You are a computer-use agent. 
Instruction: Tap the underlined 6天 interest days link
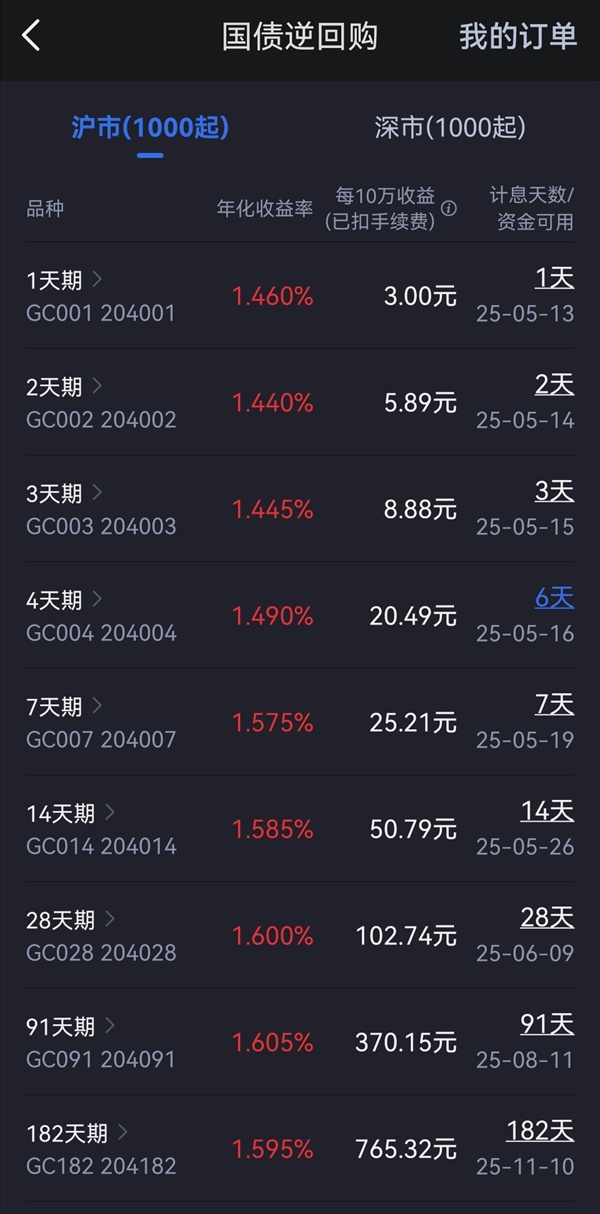tap(555, 598)
